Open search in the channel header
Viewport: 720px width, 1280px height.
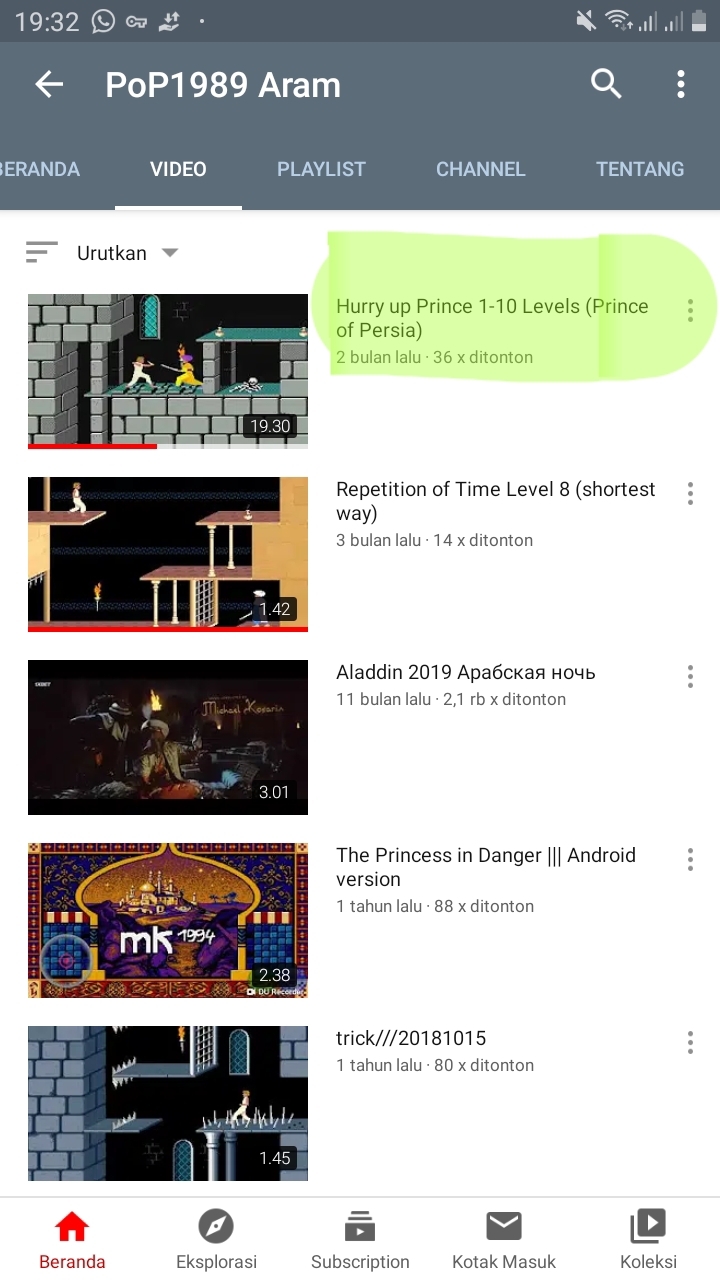[606, 85]
